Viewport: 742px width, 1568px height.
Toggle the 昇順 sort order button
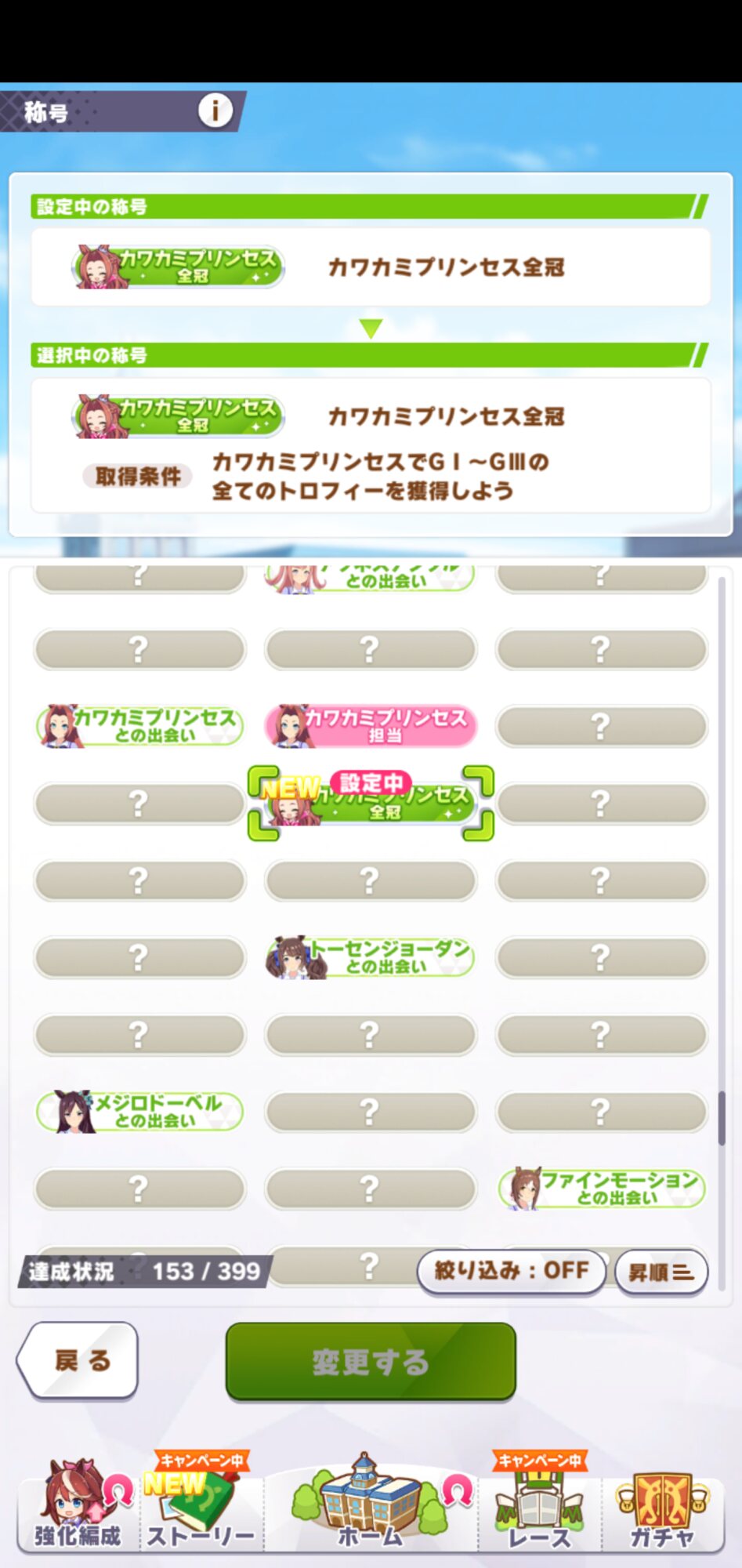pyautogui.click(x=661, y=1272)
